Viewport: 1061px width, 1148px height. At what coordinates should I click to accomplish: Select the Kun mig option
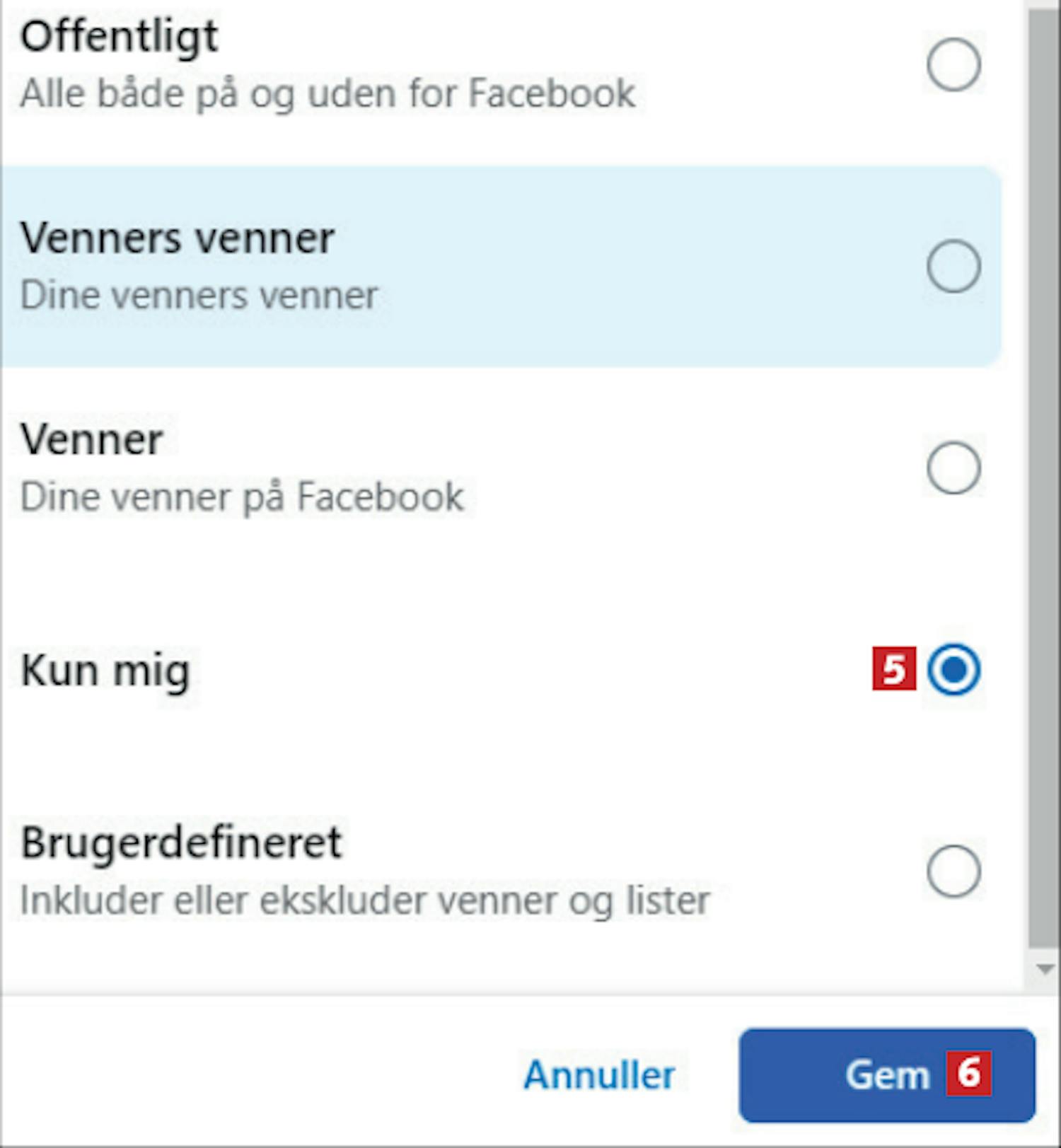(953, 669)
